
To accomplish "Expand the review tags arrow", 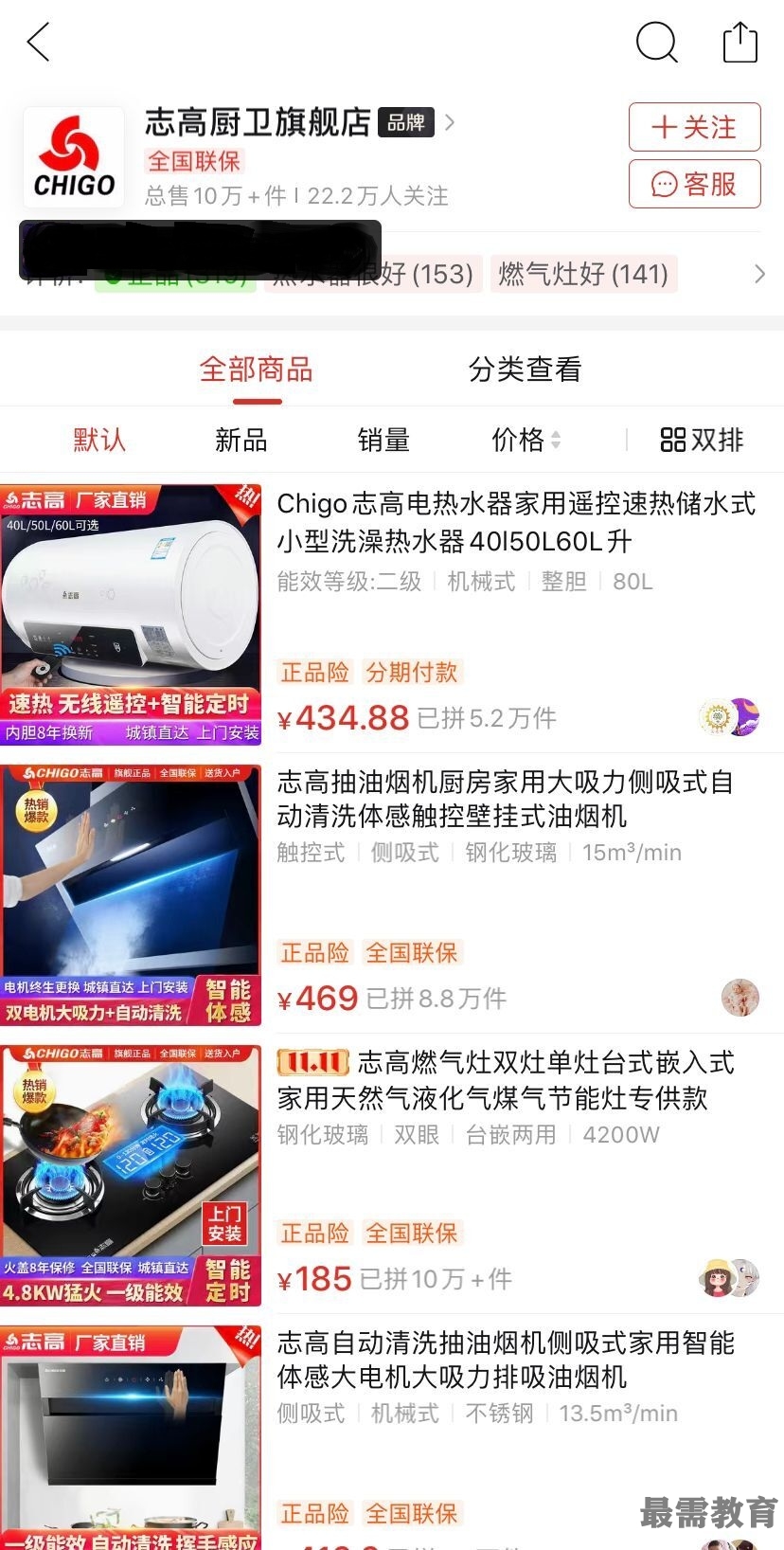I will click(x=758, y=274).
